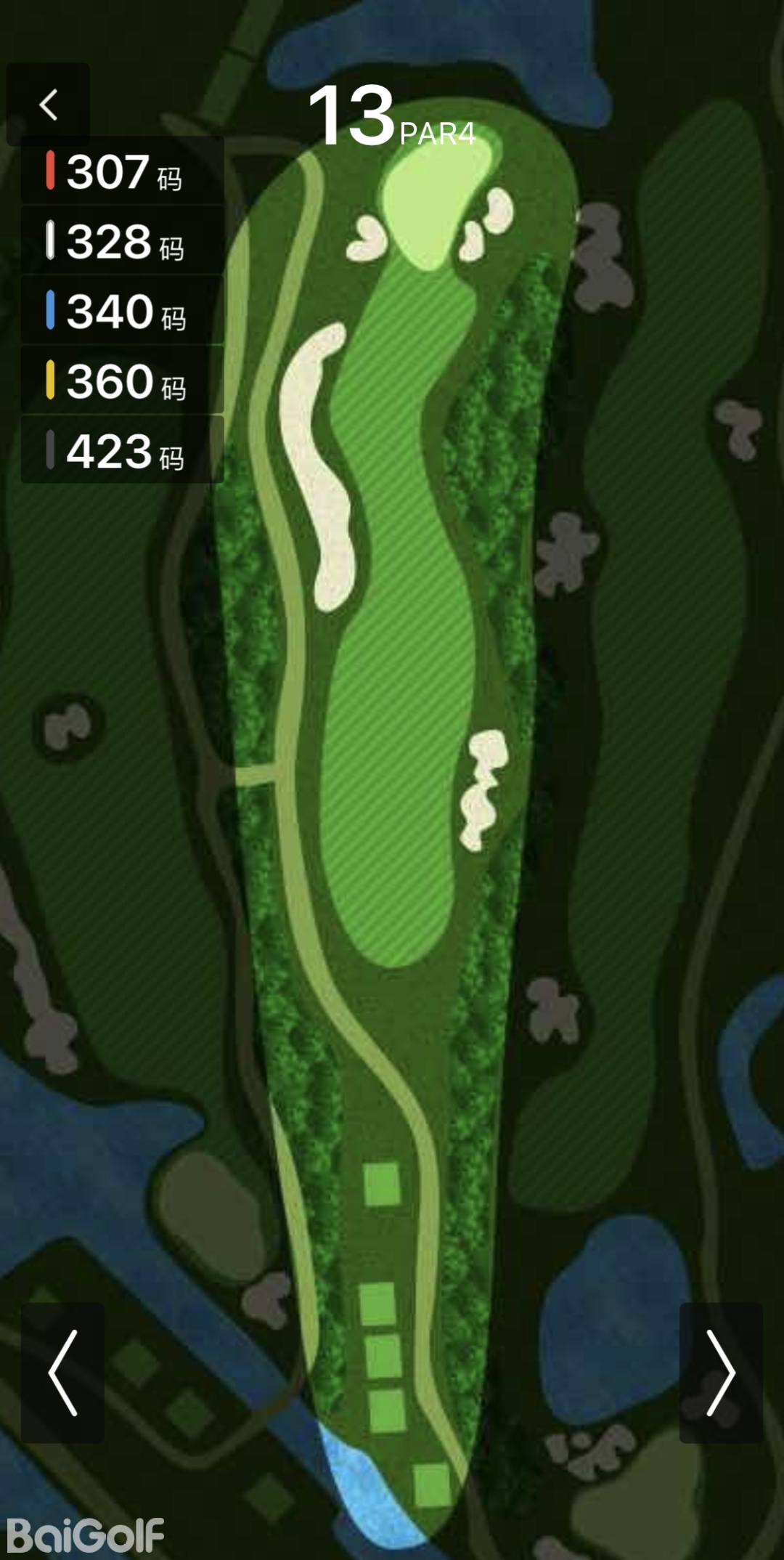Show the previous hole map
Image resolution: width=784 pixels, height=1560 pixels.
[62, 1373]
